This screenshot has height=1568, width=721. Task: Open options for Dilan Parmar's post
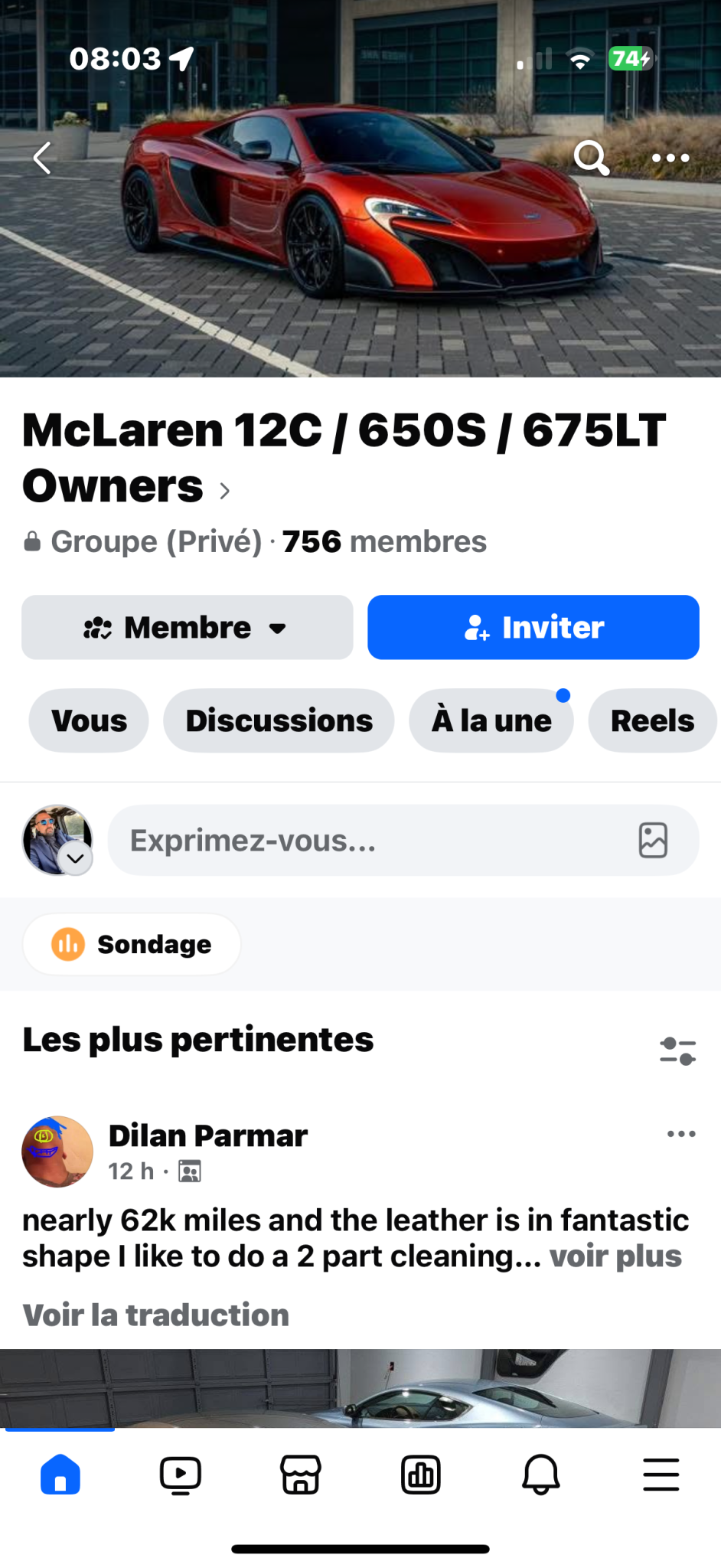click(x=680, y=1134)
